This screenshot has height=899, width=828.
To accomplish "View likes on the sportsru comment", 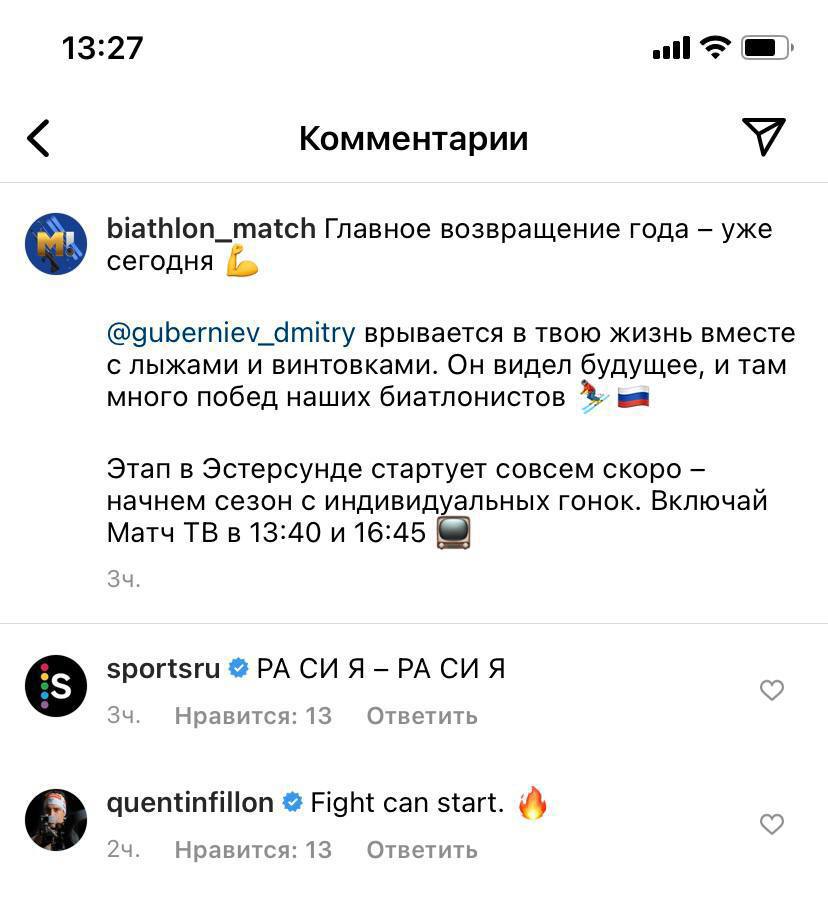I will click(253, 716).
